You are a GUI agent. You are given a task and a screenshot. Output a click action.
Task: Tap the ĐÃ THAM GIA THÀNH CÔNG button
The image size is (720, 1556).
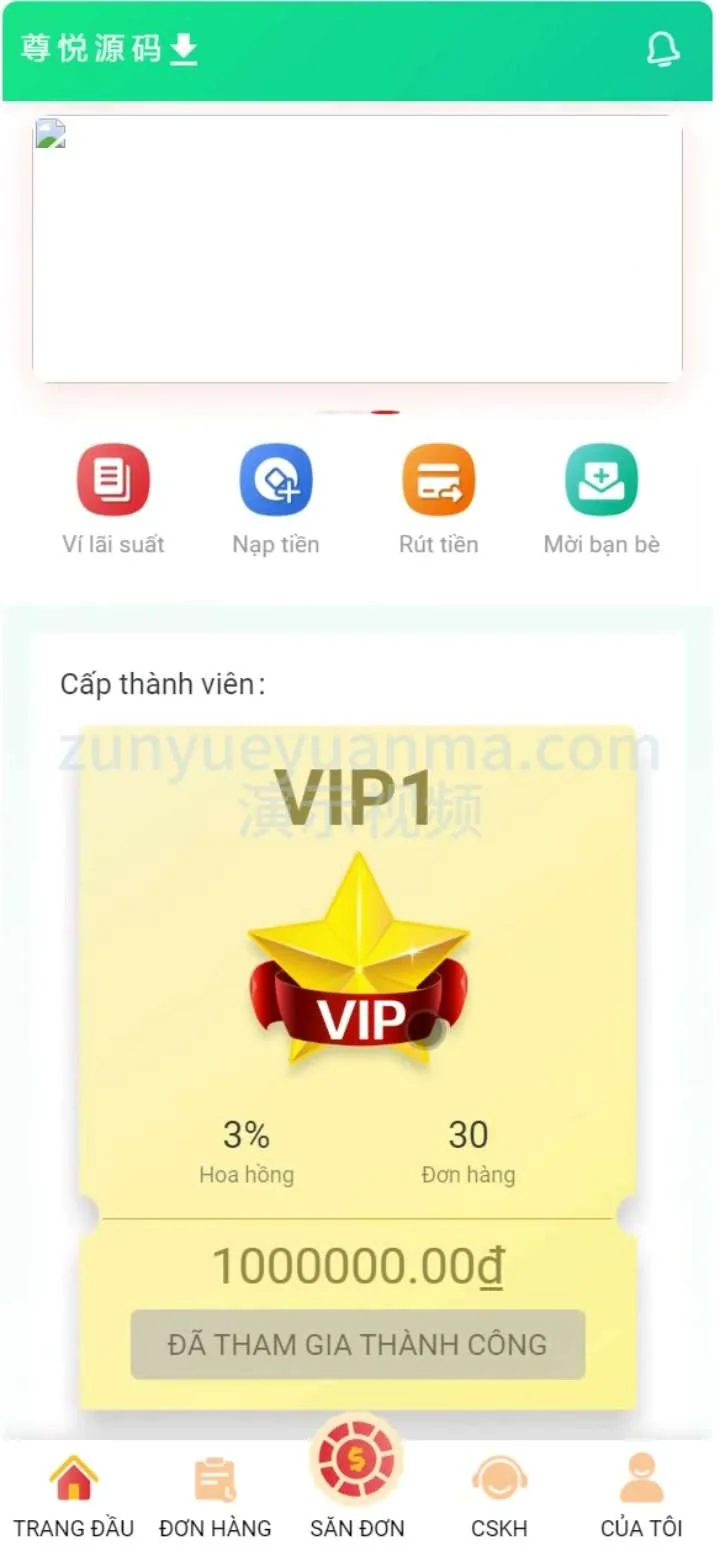[357, 1344]
